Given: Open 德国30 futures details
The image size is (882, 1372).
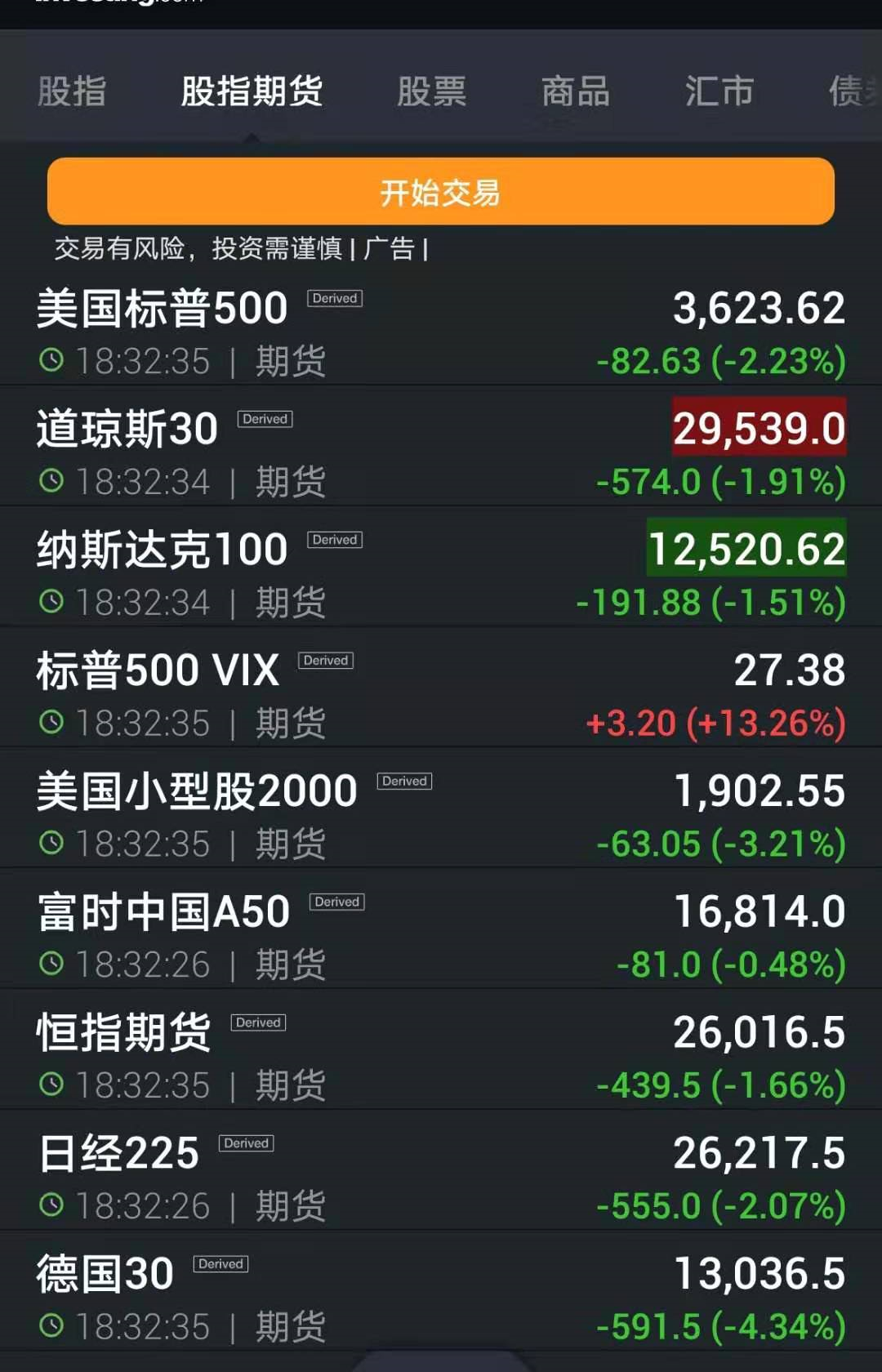Looking at the screenshot, I should [x=441, y=1292].
